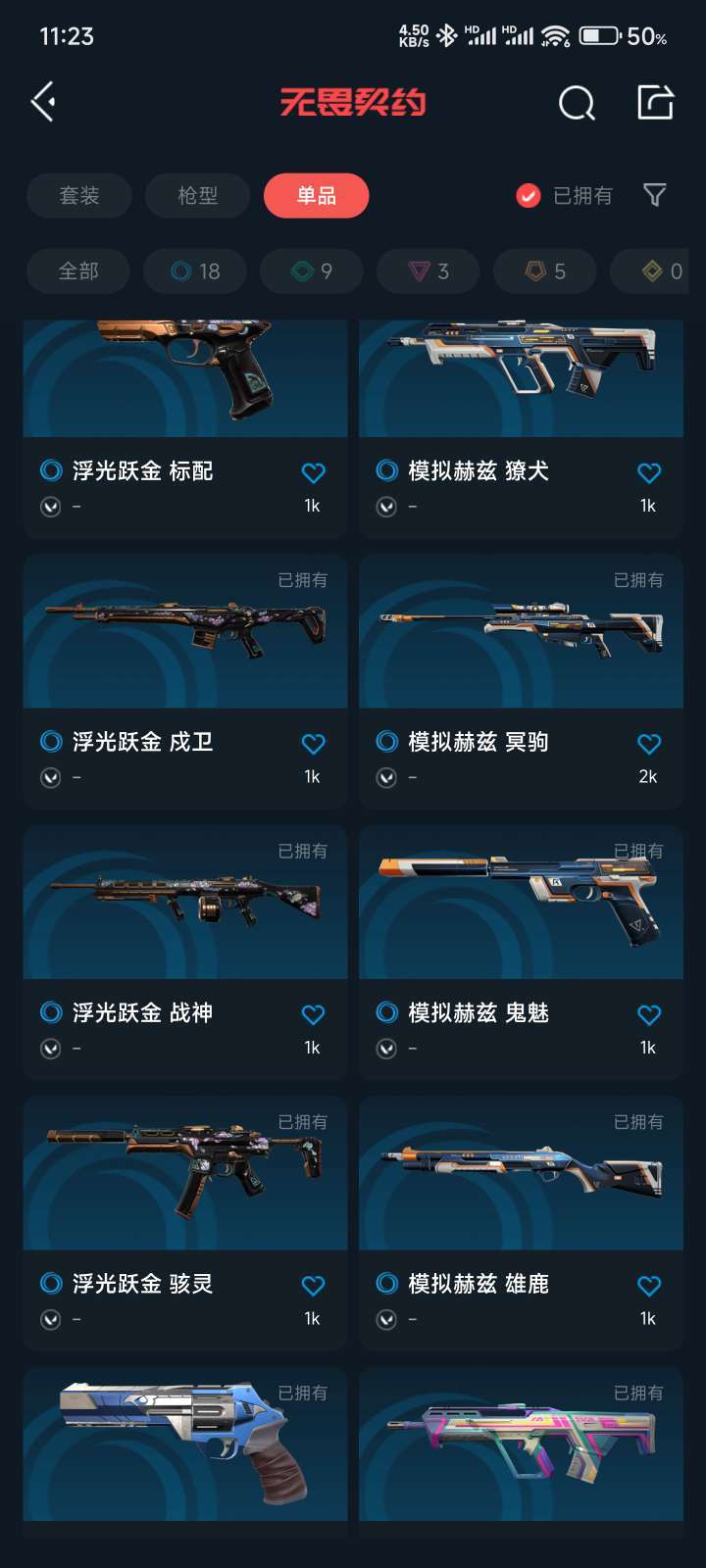This screenshot has width=706, height=1568.
Task: Filter by the rarity chip showing 5
Action: coord(545,271)
